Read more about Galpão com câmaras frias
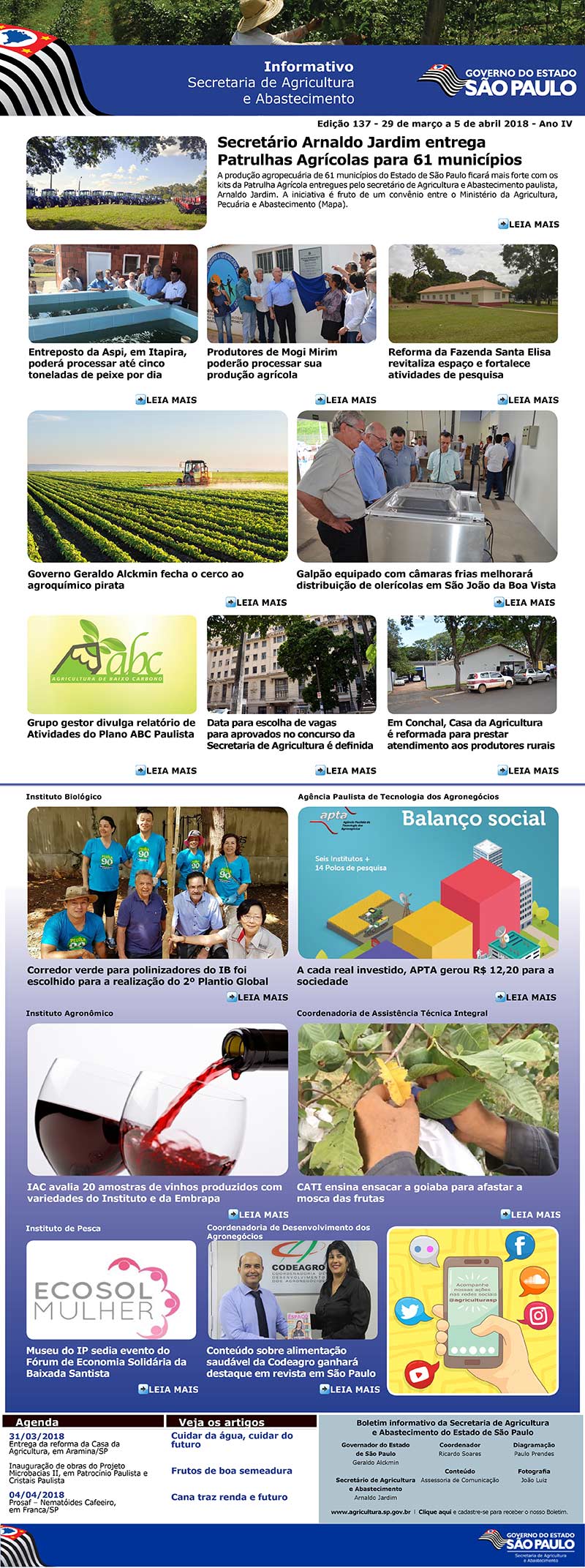The image size is (585, 1568). click(x=524, y=603)
